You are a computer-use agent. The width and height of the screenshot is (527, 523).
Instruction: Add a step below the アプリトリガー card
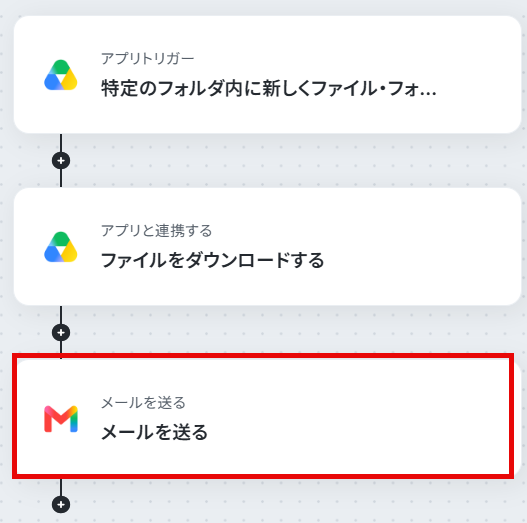pos(61,161)
